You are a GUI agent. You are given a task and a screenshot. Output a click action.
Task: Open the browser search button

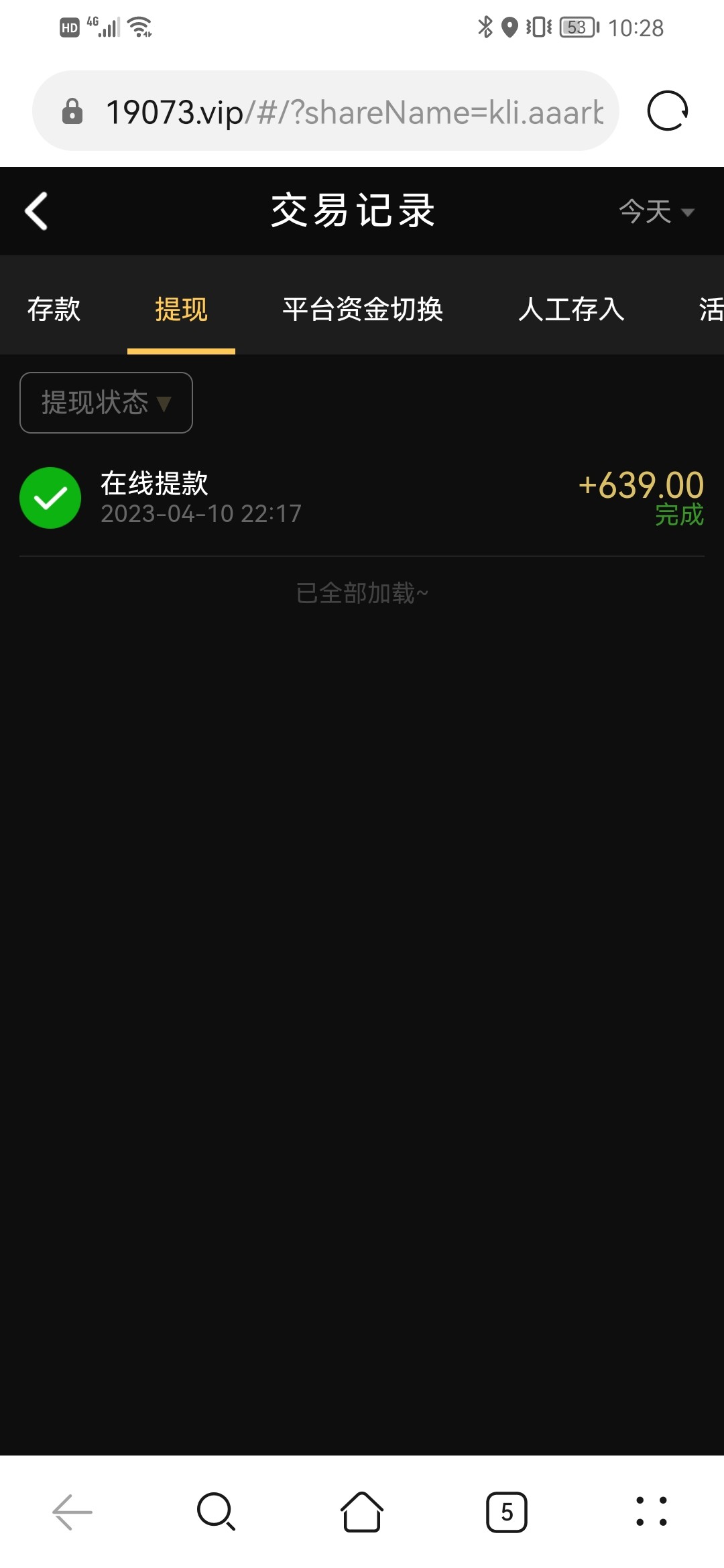216,1512
